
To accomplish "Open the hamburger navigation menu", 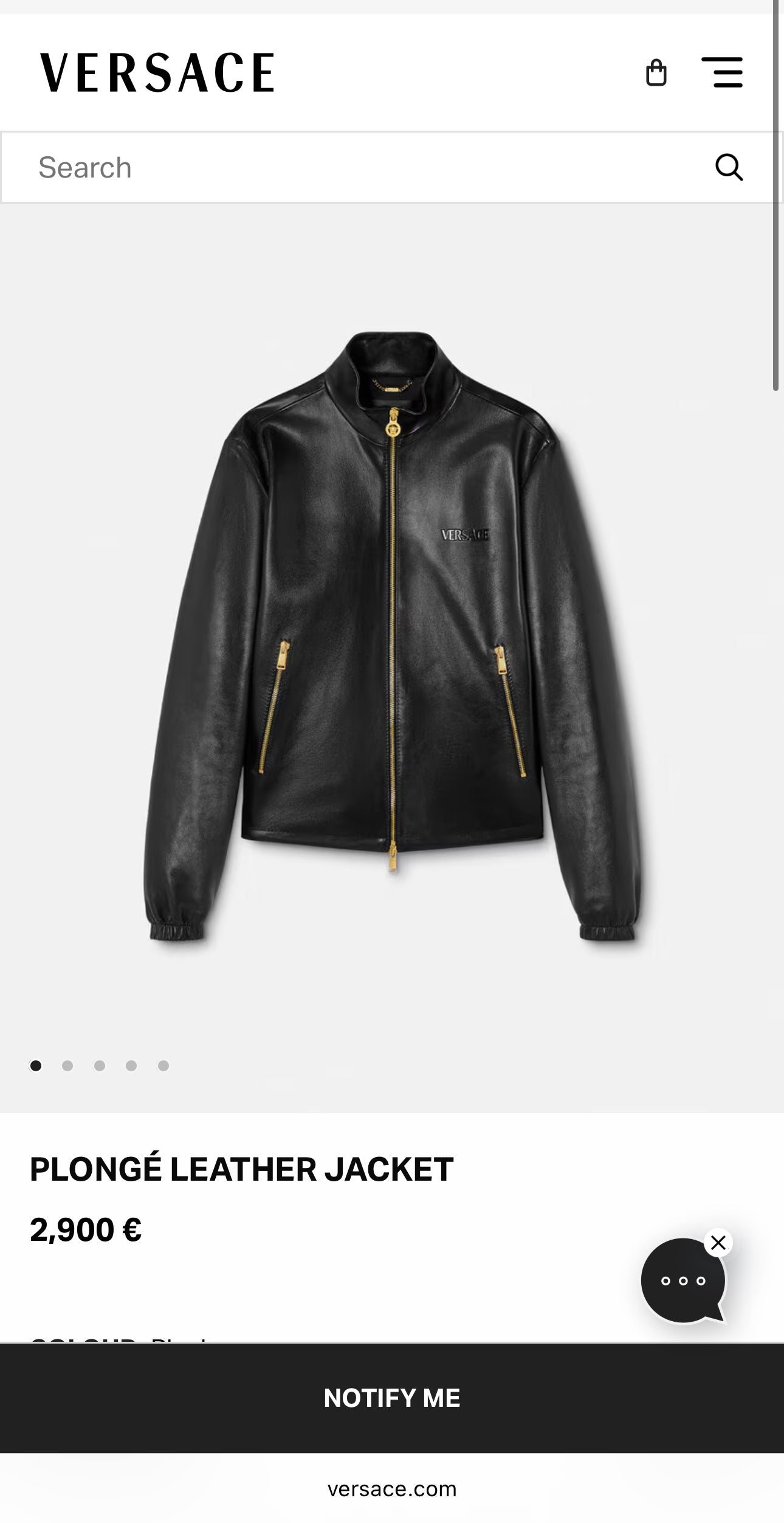I will pos(722,73).
